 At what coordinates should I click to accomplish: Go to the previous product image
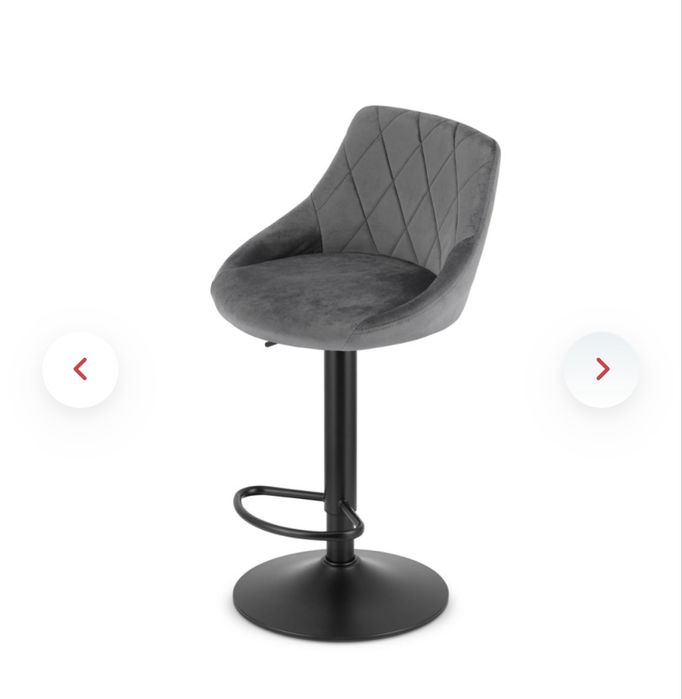click(x=80, y=369)
